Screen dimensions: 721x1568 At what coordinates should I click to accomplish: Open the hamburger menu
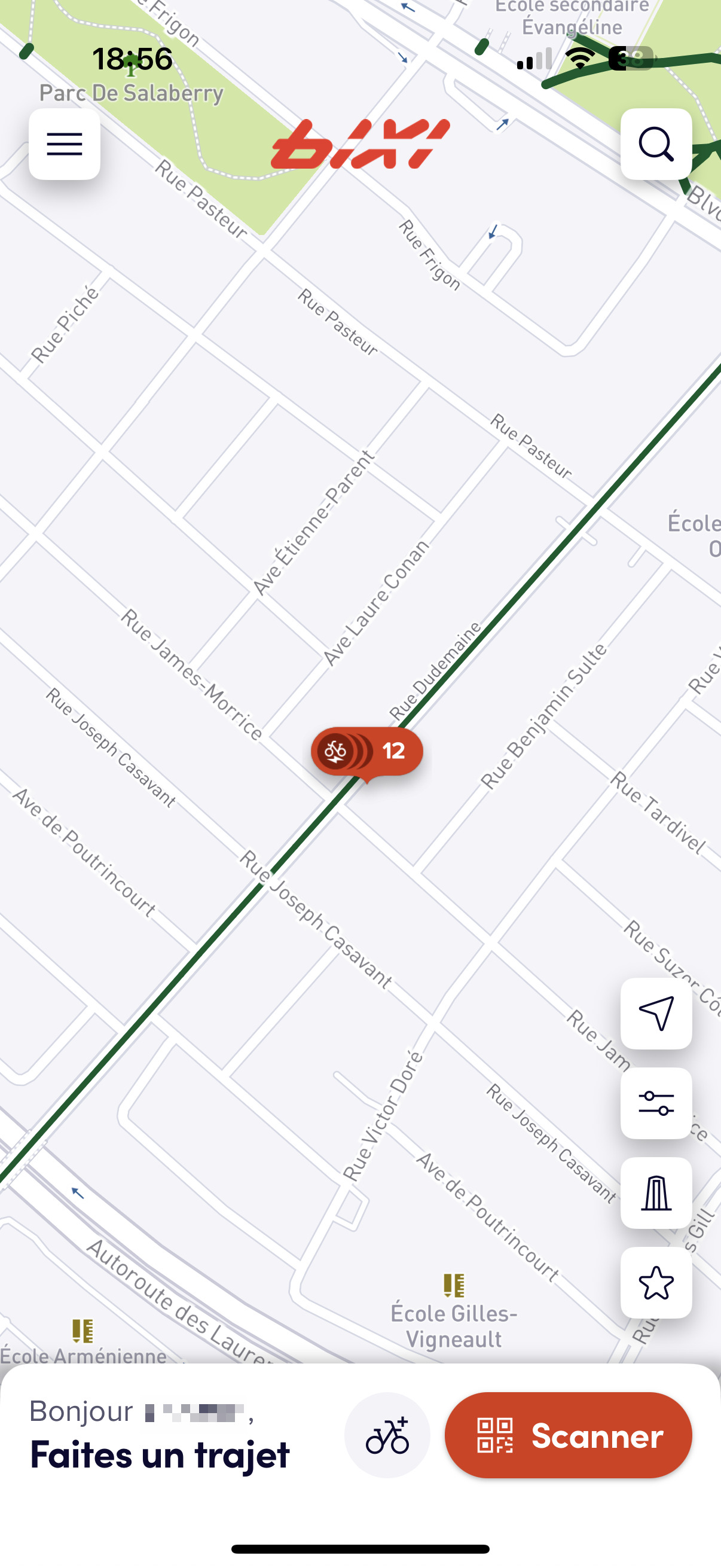tap(65, 144)
